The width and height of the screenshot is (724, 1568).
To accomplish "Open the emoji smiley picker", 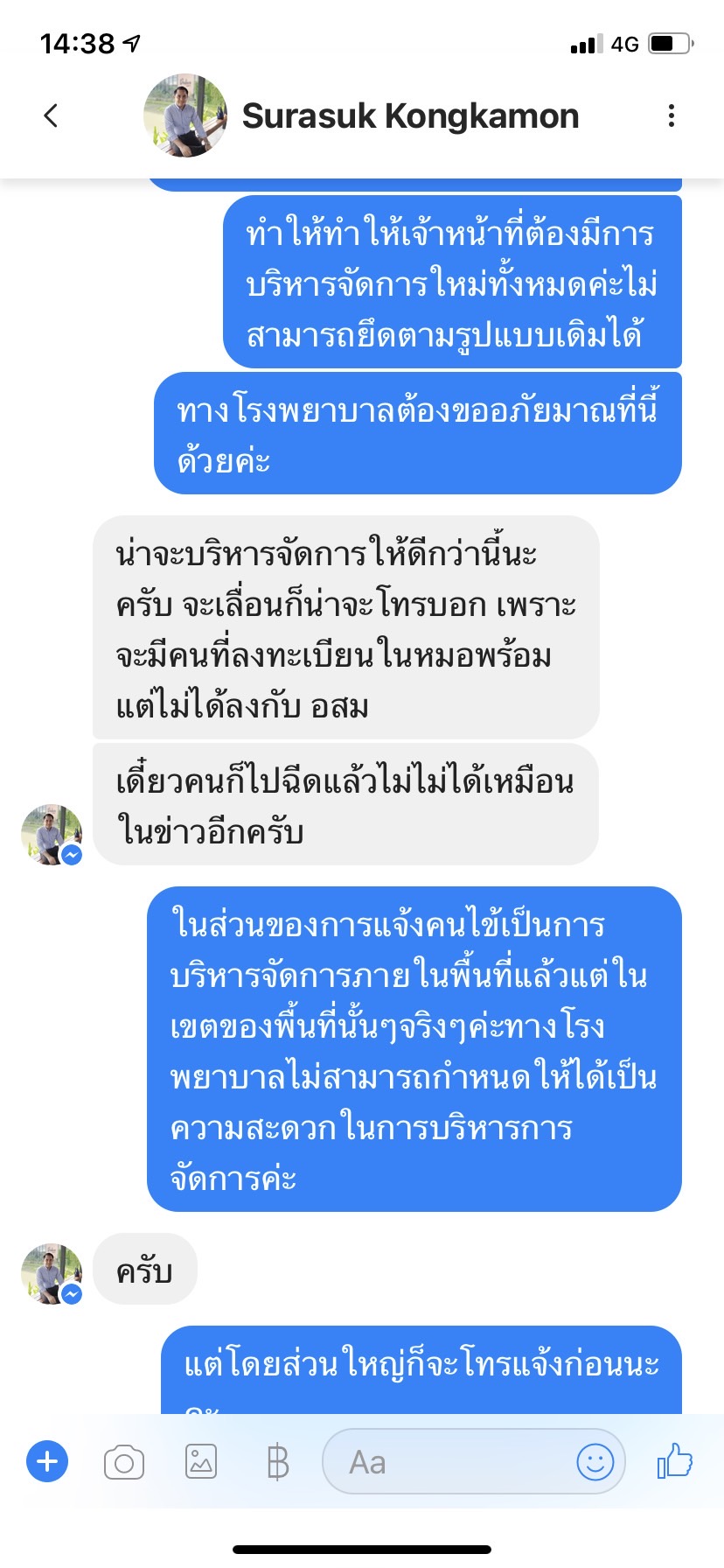I will pos(595,1461).
